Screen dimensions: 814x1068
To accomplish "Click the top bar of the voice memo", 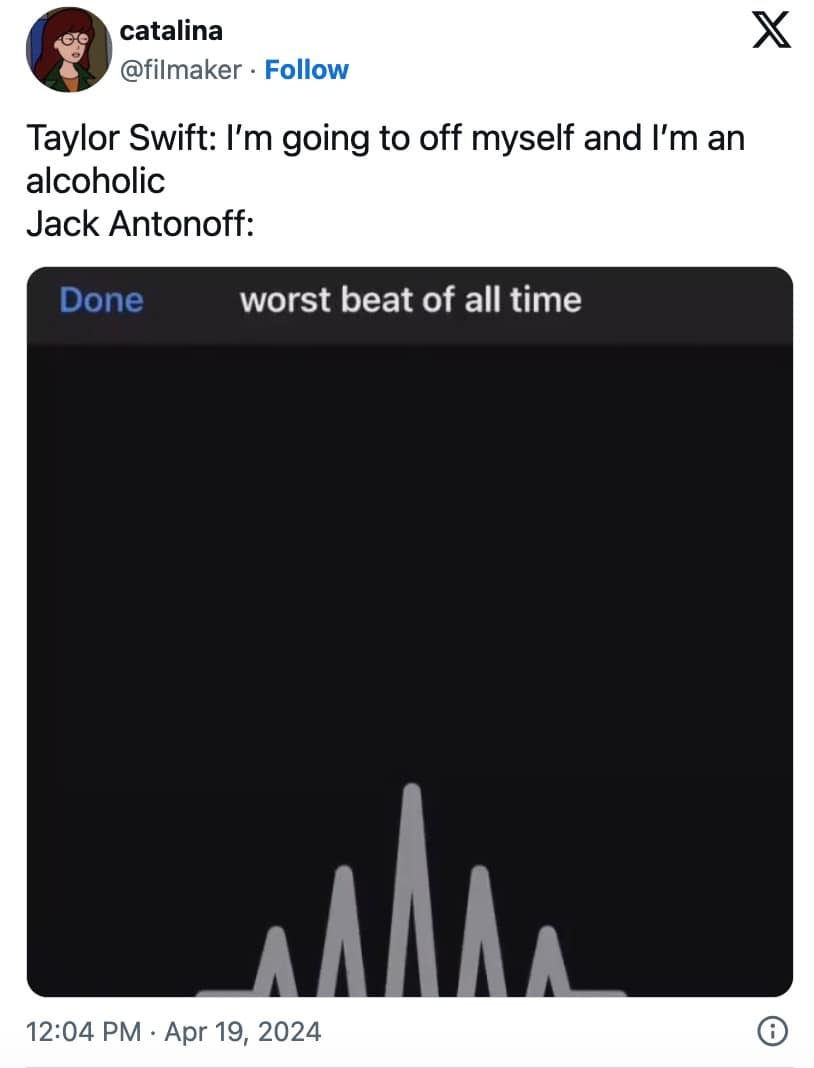I will (407, 299).
